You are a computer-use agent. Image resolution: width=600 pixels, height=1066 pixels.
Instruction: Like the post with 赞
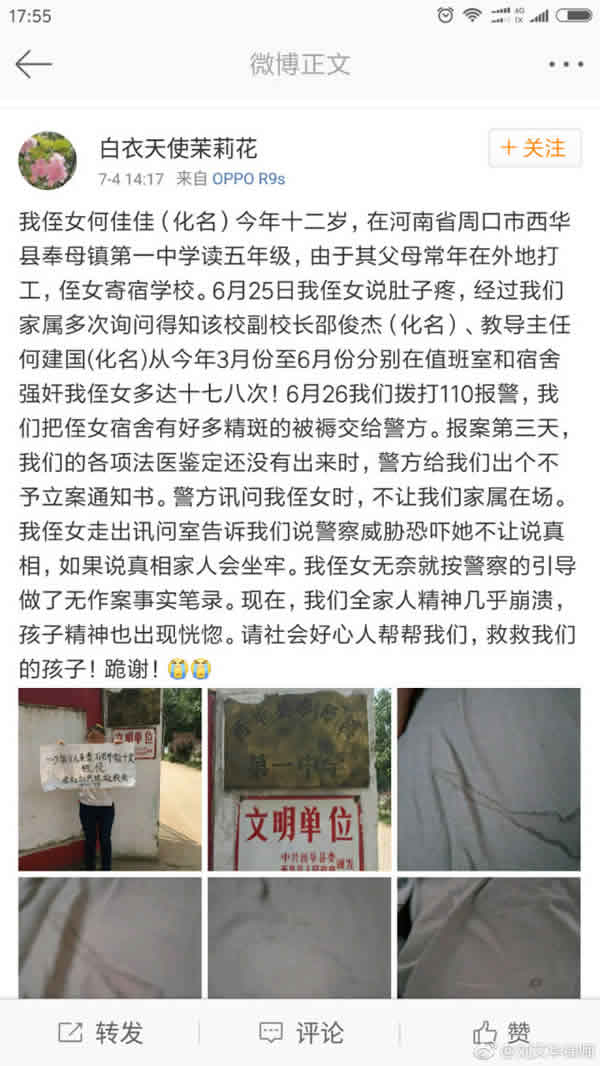(500, 1033)
